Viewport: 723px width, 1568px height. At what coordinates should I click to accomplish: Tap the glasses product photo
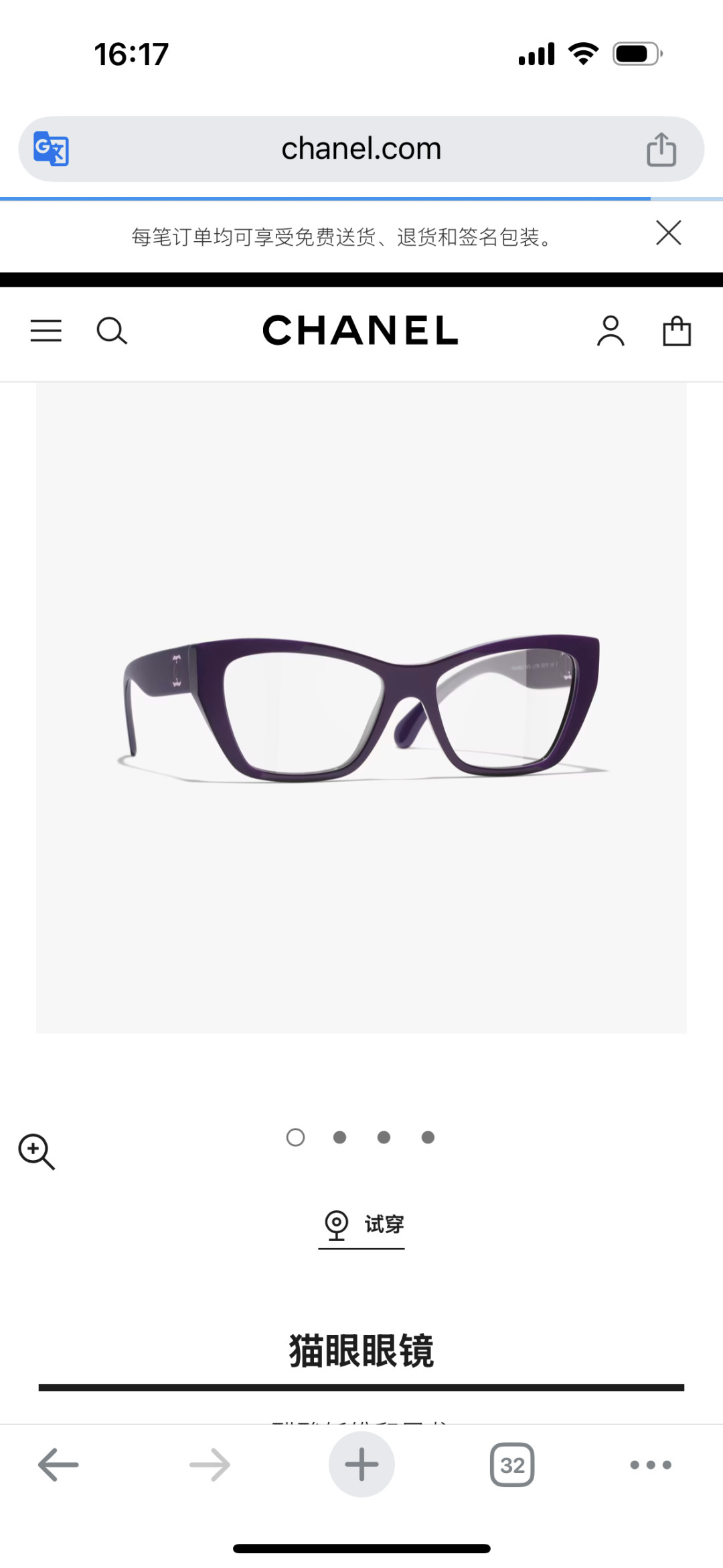pyautogui.click(x=361, y=710)
